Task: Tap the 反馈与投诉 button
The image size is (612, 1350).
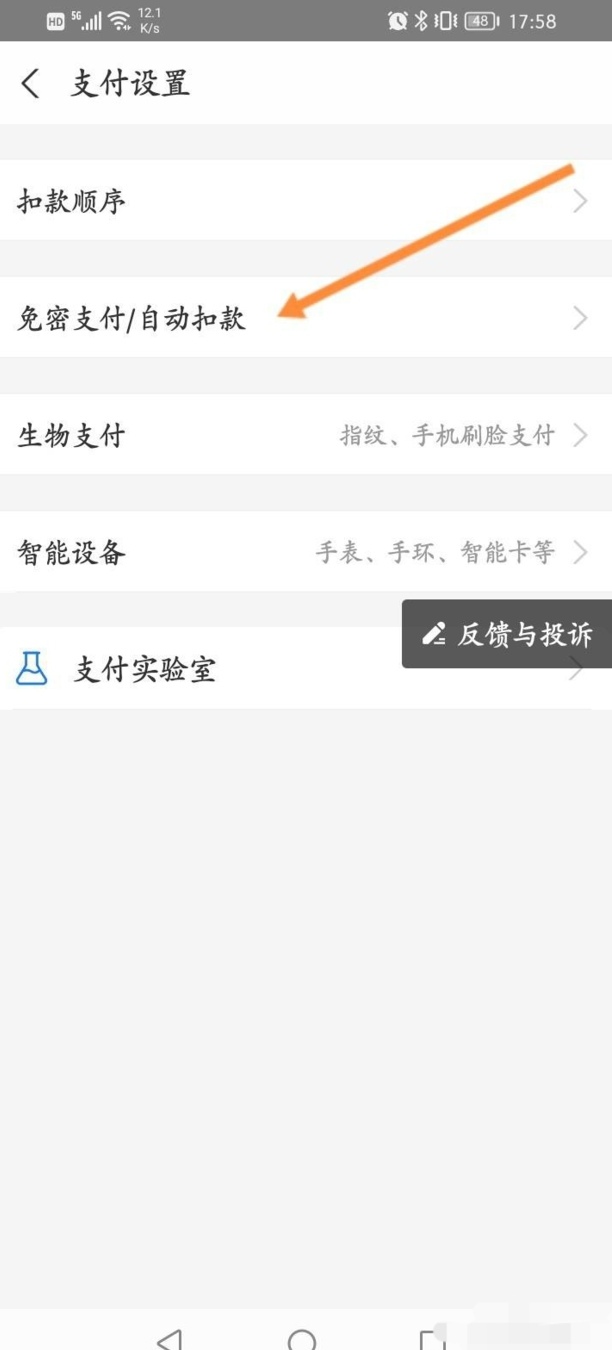Action: 508,634
